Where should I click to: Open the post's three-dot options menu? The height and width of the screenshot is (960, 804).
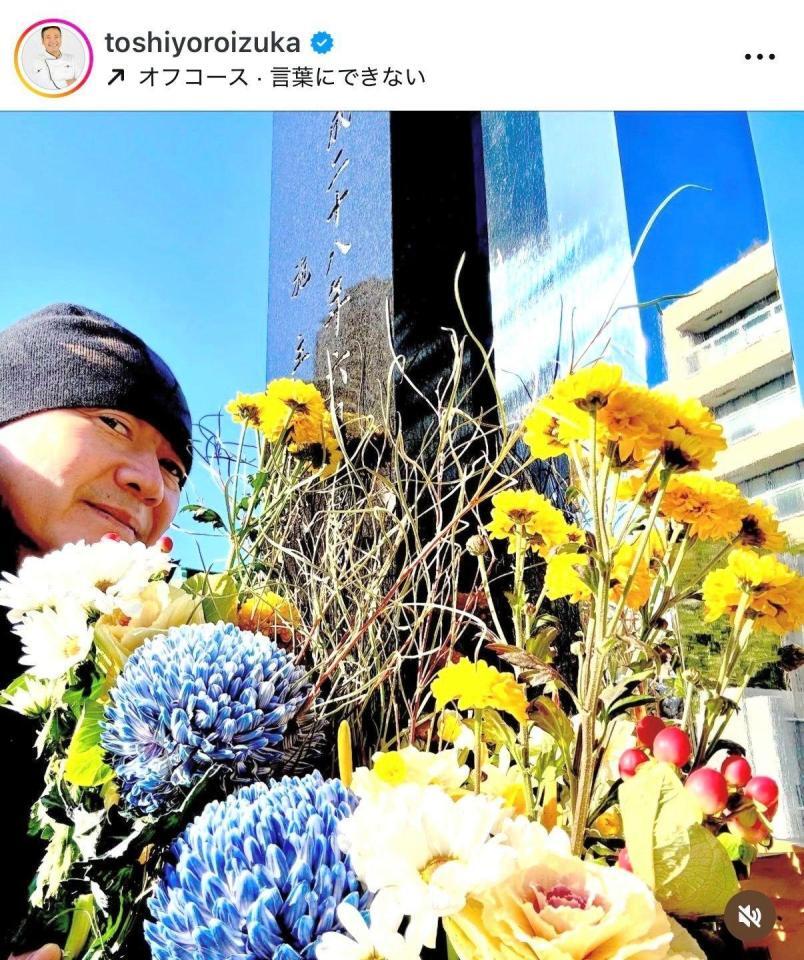[x=759, y=56]
